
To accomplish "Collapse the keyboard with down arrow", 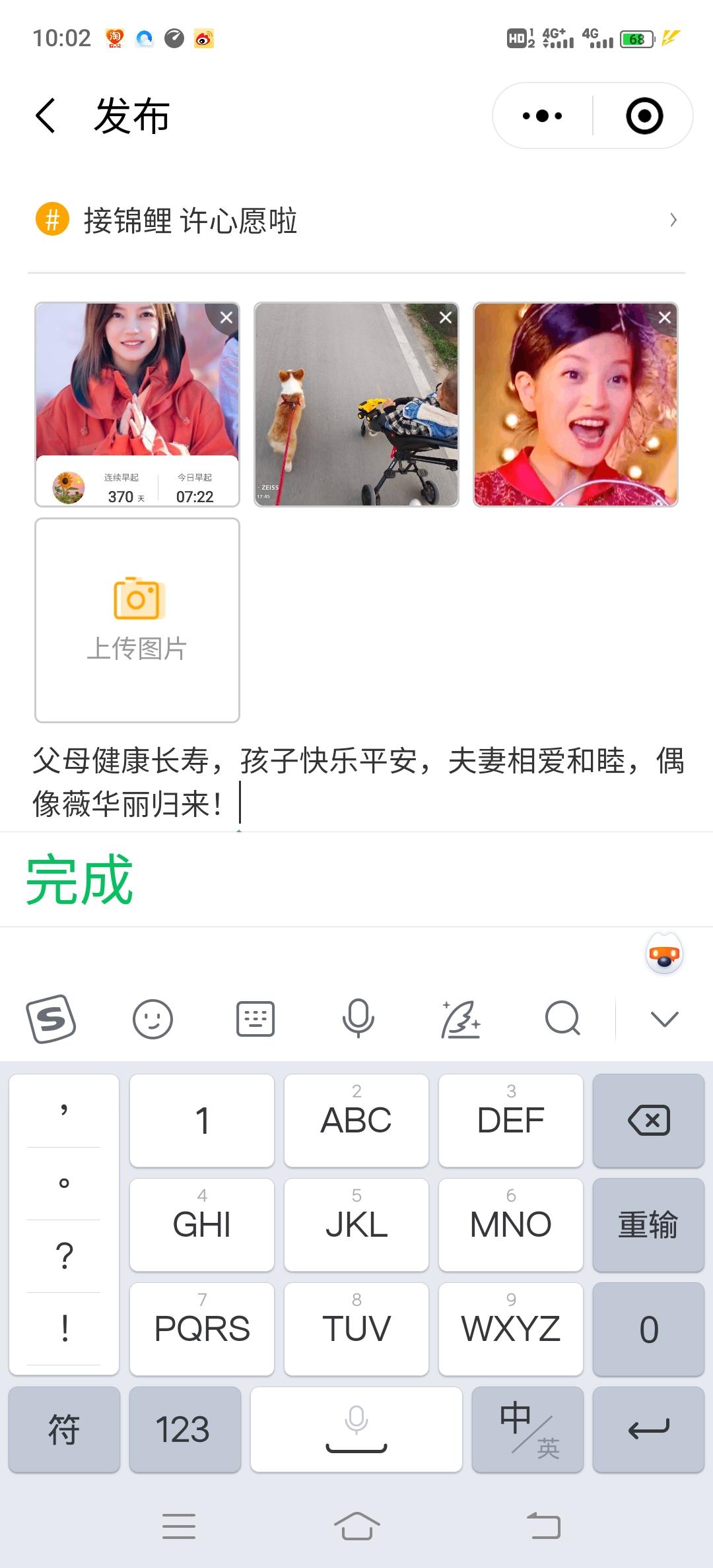I will [664, 1019].
